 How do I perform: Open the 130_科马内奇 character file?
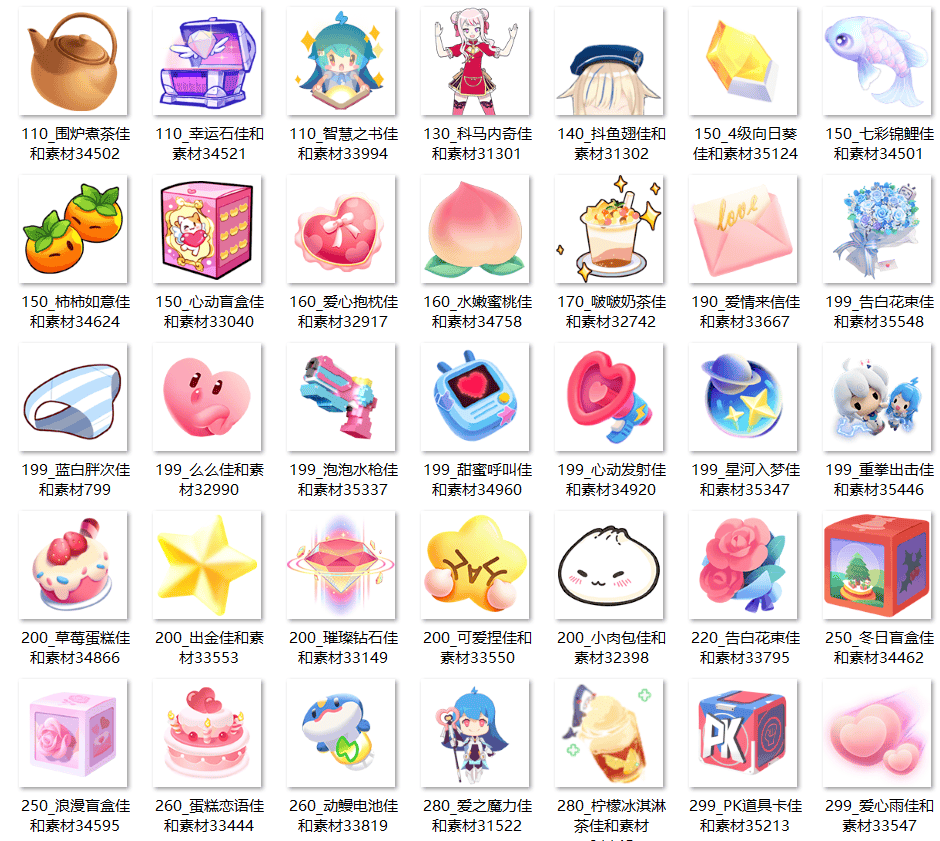(x=476, y=61)
